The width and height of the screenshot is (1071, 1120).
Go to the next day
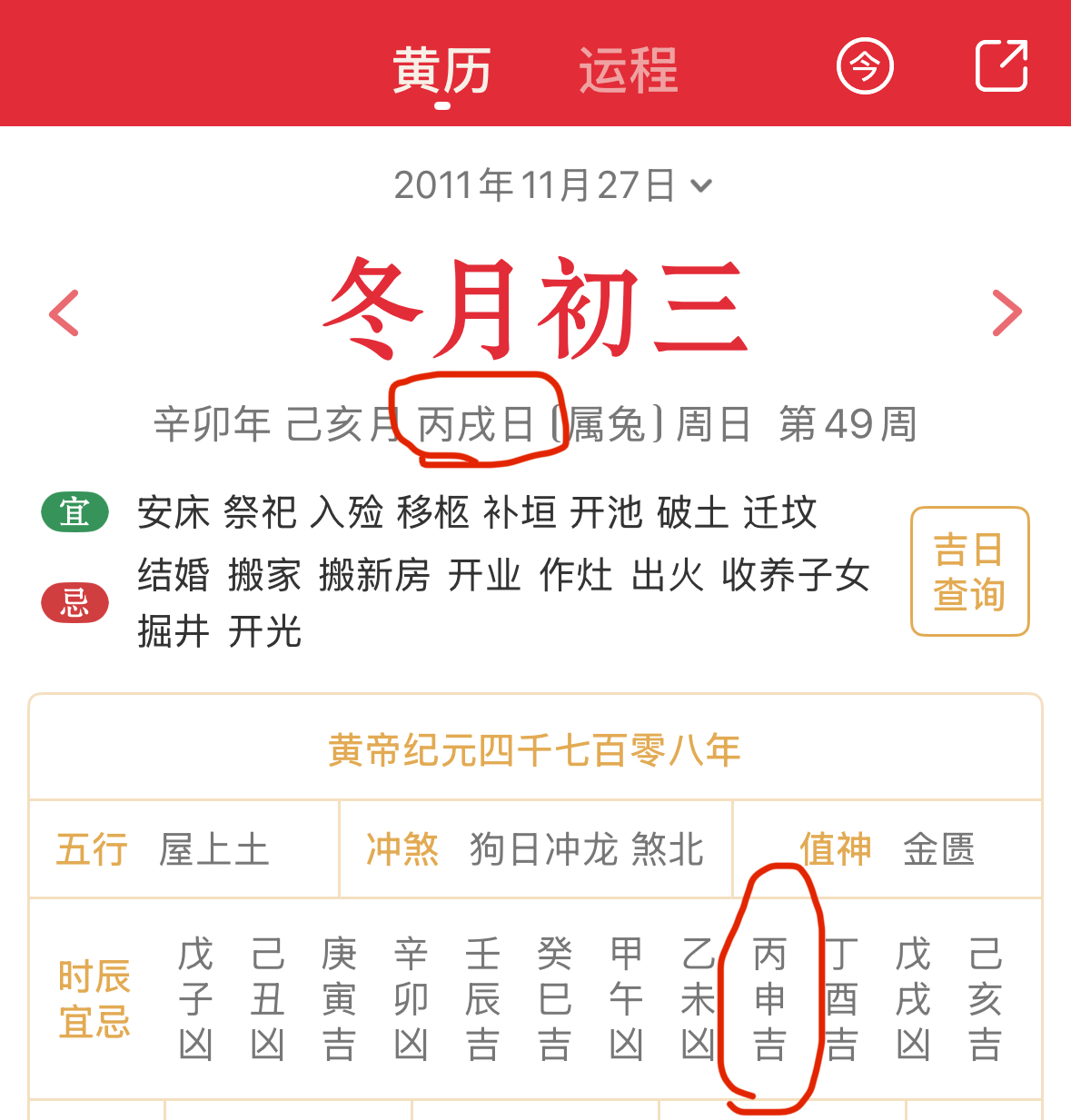coord(1007,313)
